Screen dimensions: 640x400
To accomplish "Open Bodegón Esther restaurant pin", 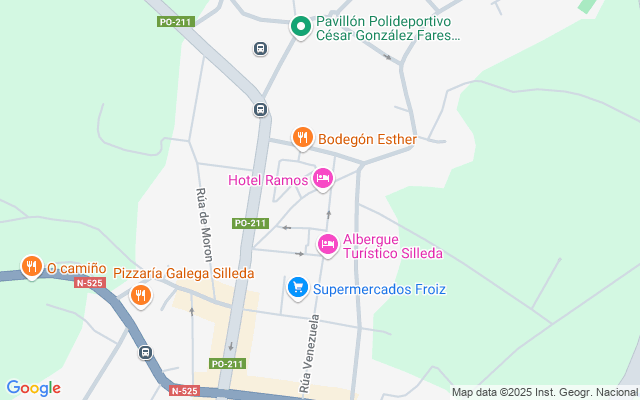I will tap(302, 138).
